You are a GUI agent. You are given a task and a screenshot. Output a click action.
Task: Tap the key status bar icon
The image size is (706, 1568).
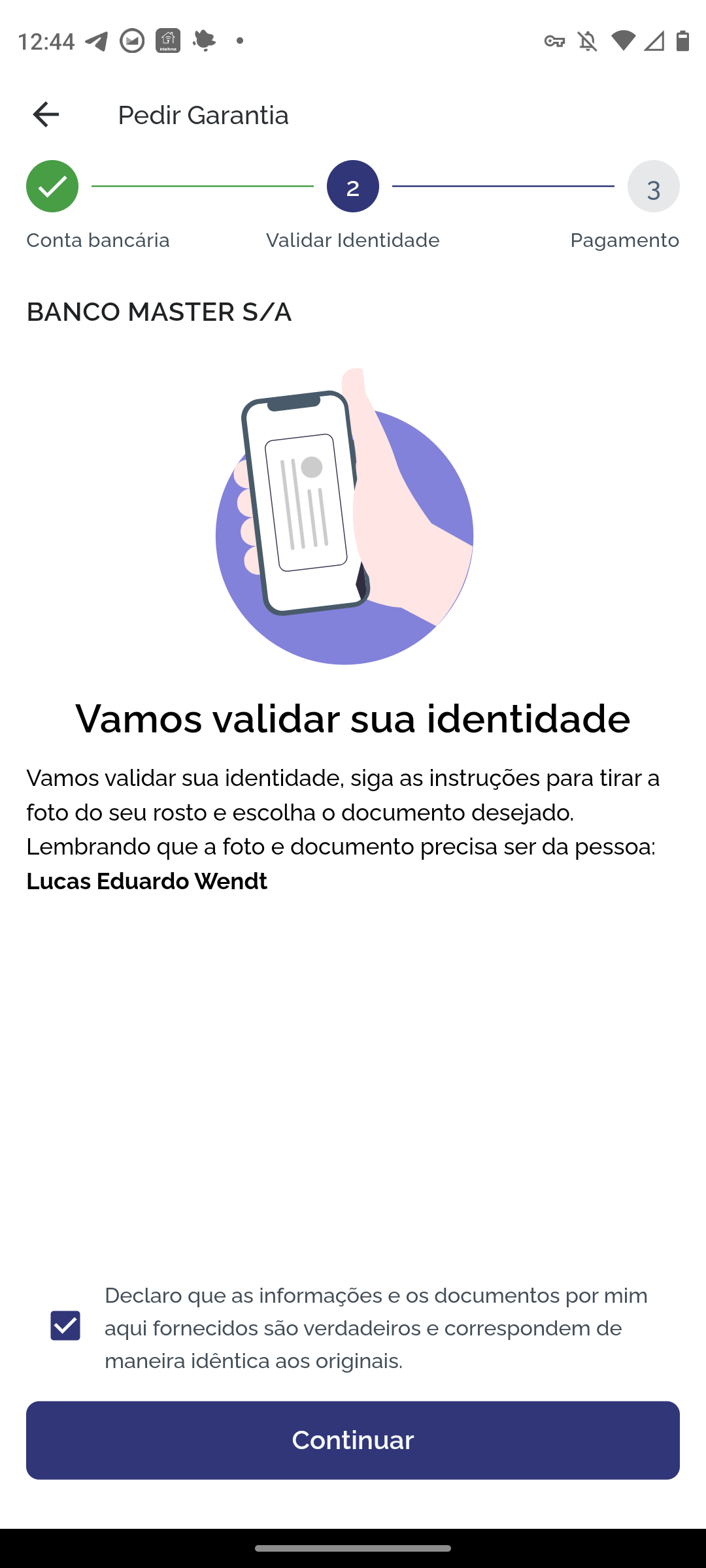[x=556, y=41]
